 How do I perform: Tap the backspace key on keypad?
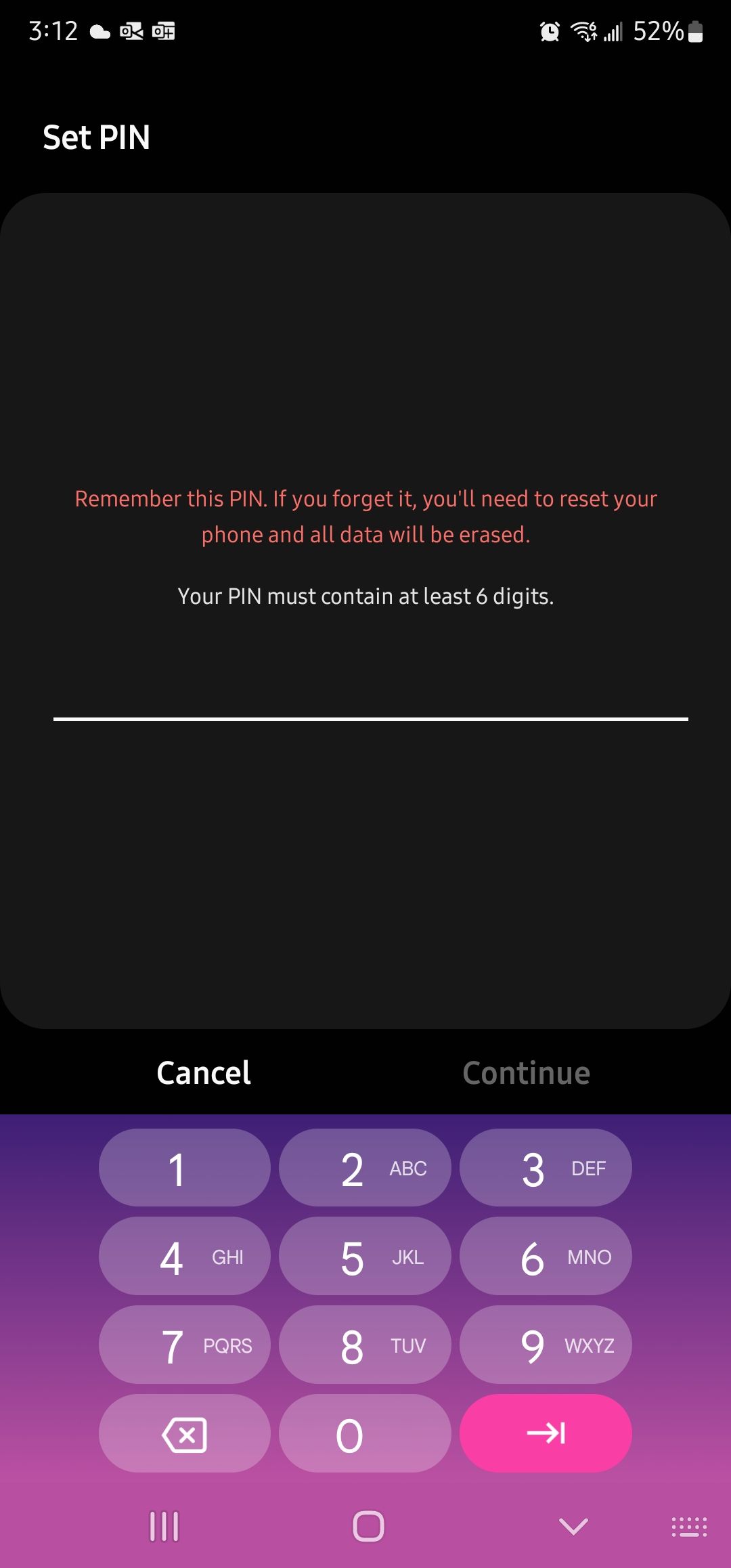pyautogui.click(x=184, y=1433)
